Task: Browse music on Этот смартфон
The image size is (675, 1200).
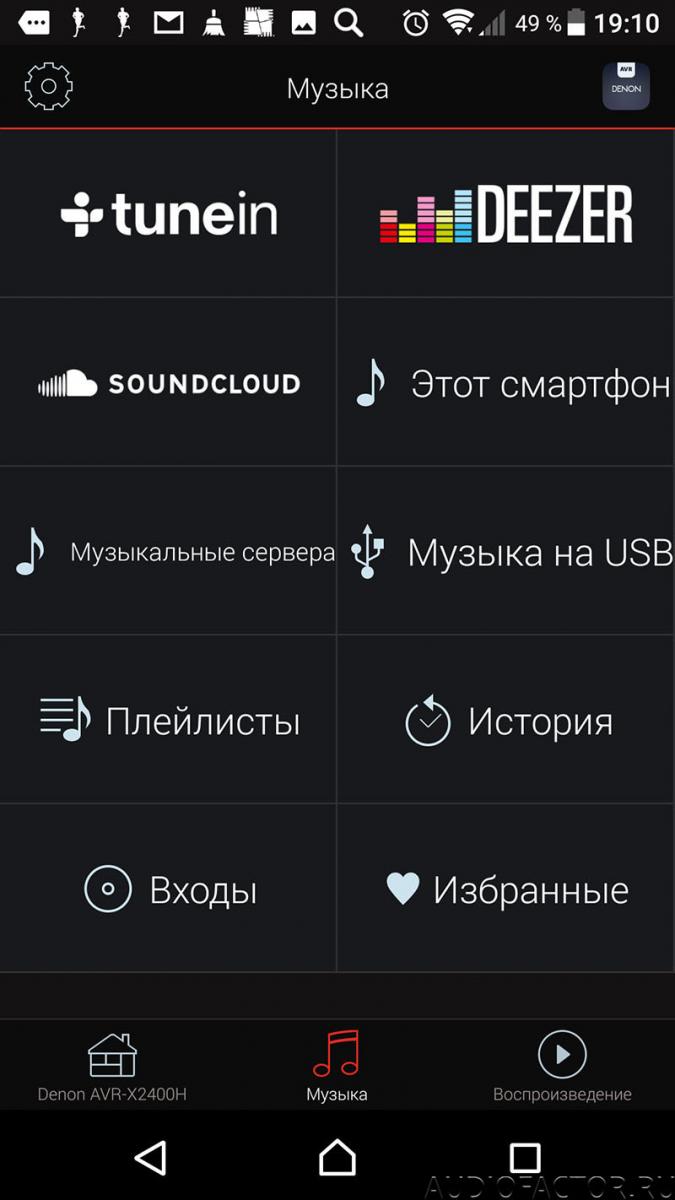Action: point(506,382)
